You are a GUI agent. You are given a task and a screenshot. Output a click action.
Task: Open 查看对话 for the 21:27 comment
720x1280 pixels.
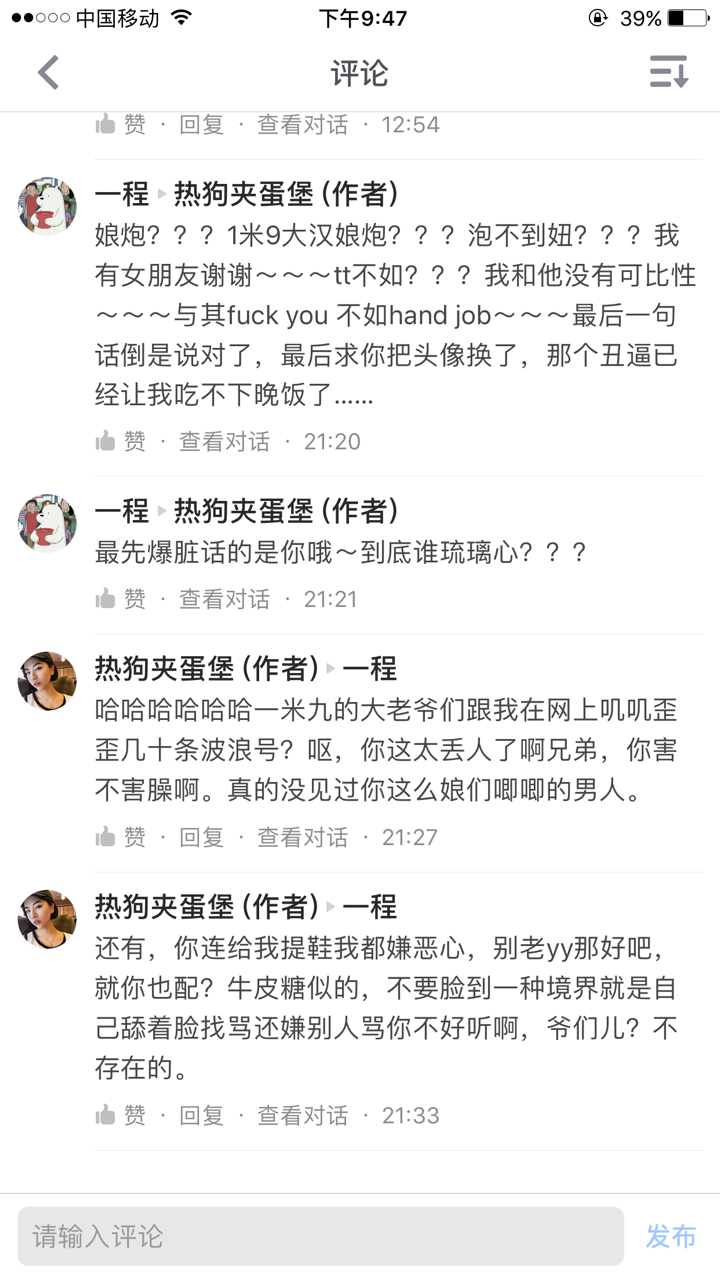coord(303,837)
